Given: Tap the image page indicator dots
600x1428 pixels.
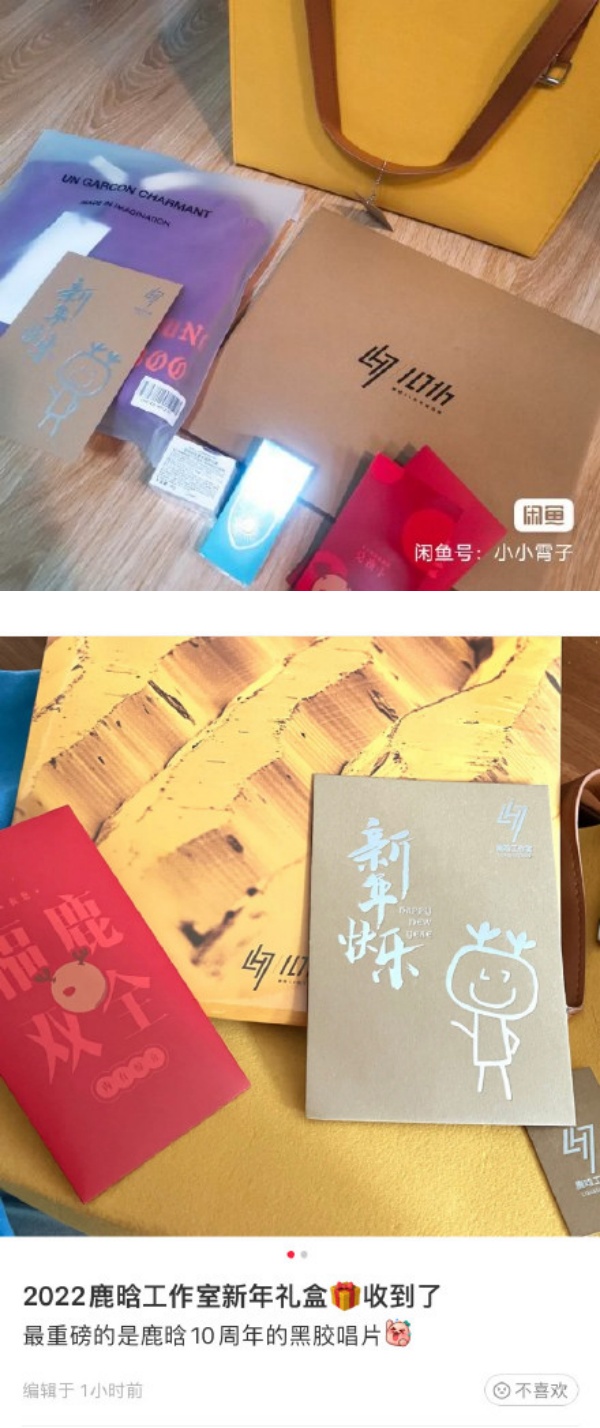Looking at the screenshot, I should click(297, 1254).
